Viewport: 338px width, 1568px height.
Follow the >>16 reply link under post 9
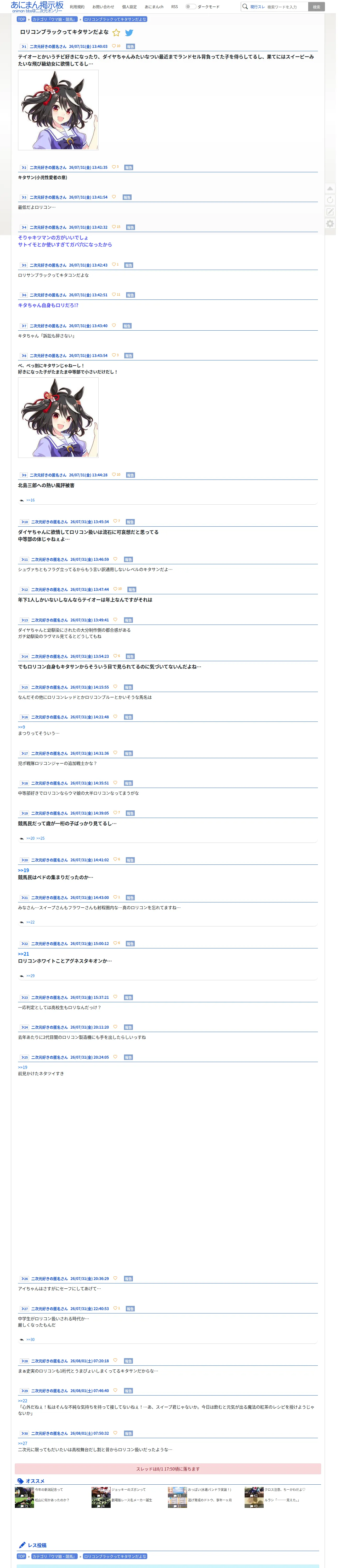[x=30, y=500]
